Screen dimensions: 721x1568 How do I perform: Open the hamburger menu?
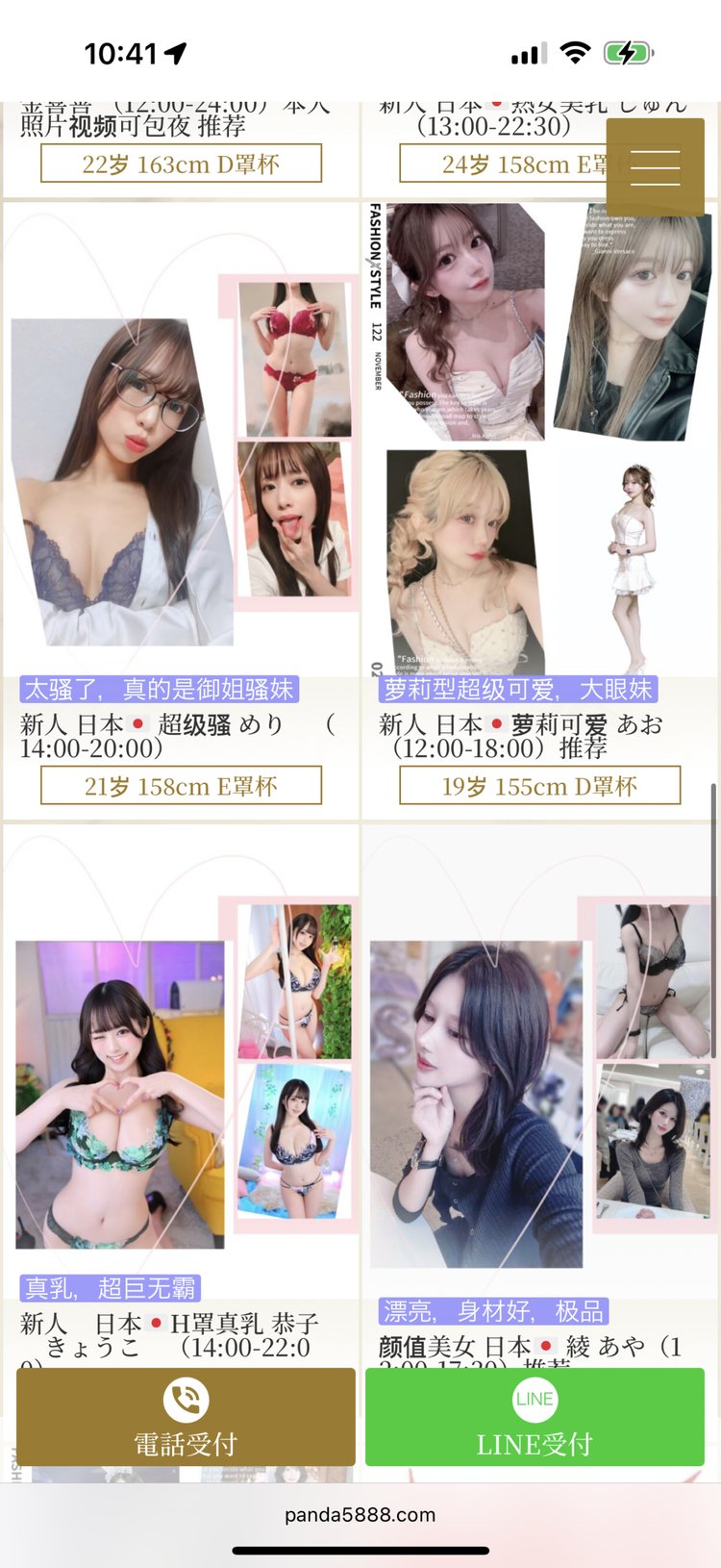click(x=655, y=167)
